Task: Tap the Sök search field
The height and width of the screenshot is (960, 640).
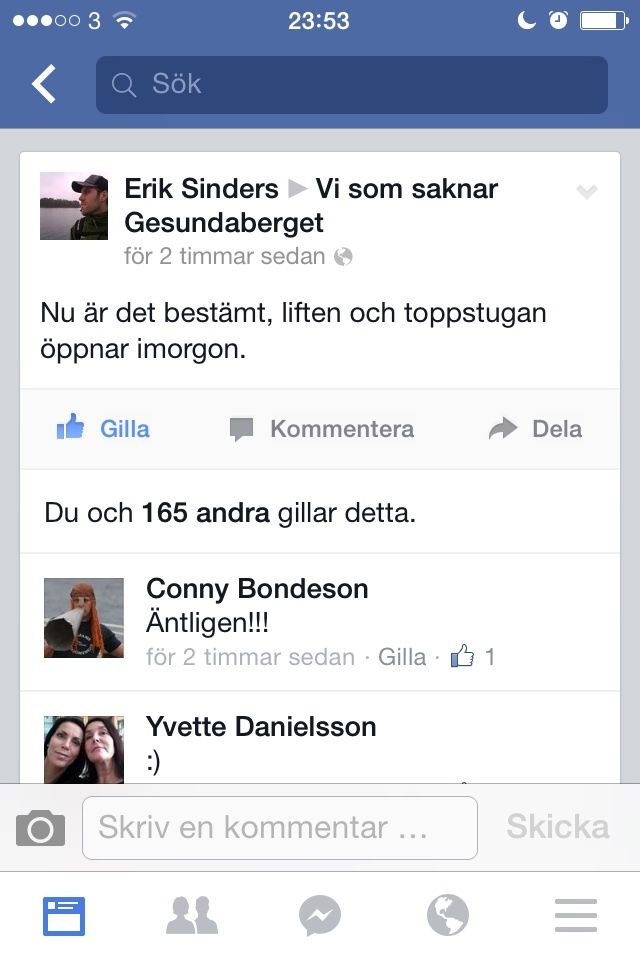Action: [x=351, y=85]
